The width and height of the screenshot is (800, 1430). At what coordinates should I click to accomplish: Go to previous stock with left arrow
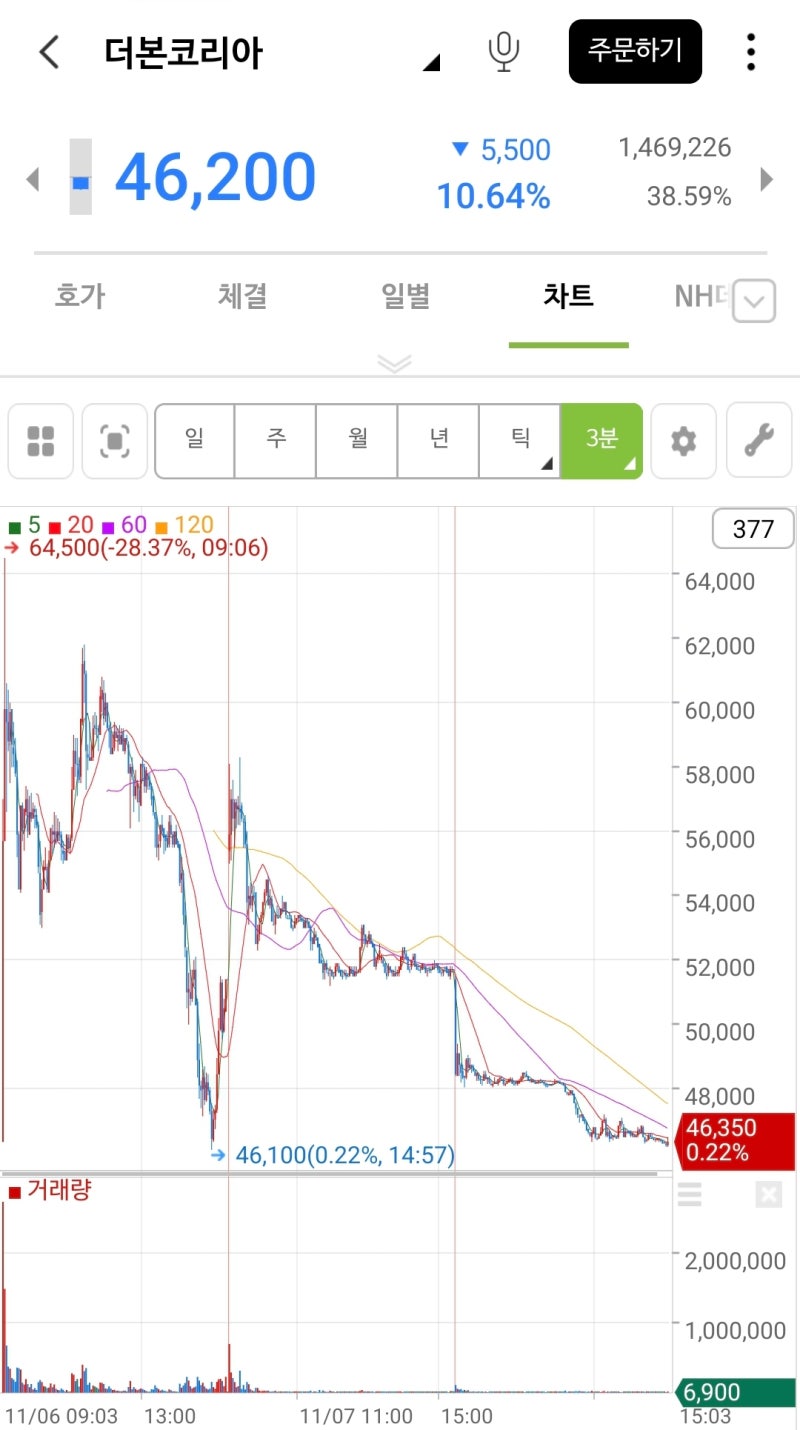click(32, 179)
